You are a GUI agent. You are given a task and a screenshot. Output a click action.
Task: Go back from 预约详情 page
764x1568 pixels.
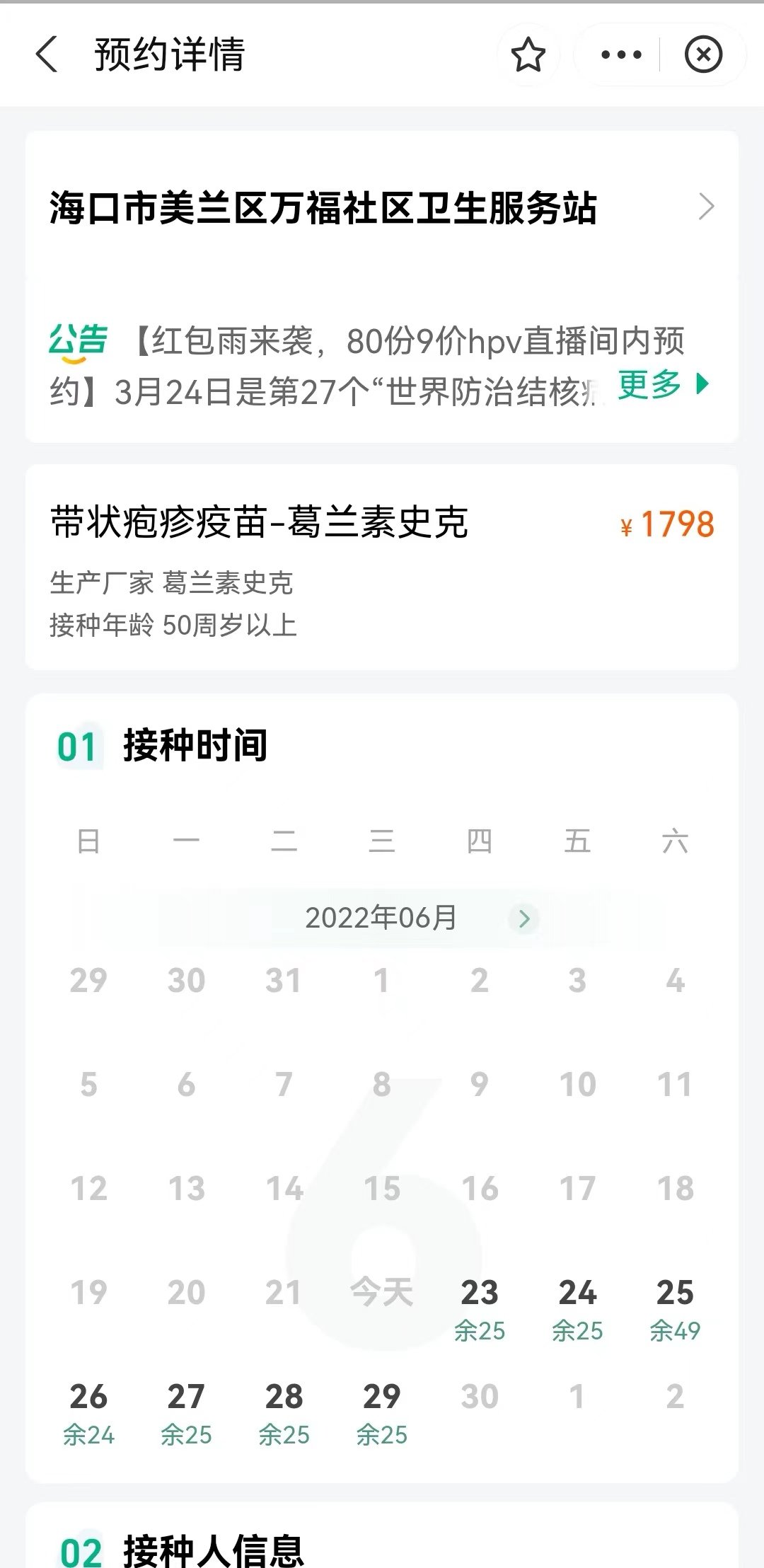click(47, 55)
